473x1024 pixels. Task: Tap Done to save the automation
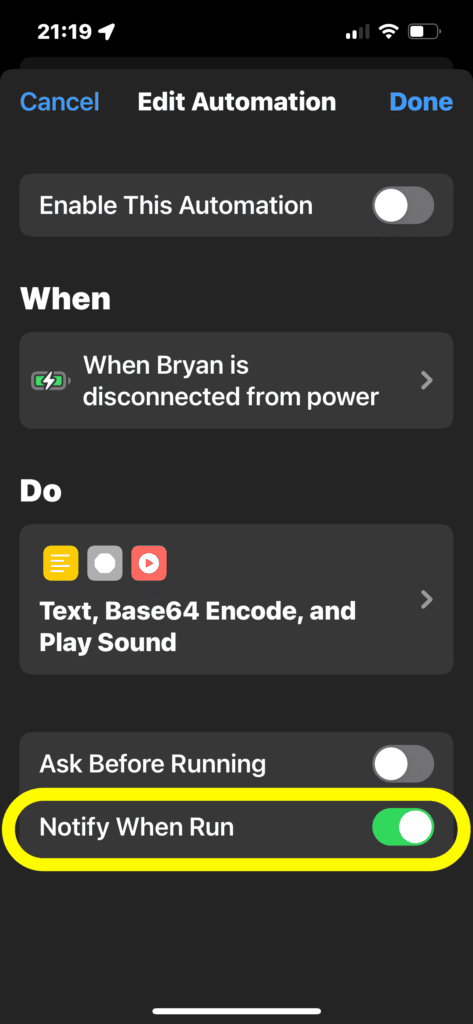click(421, 102)
